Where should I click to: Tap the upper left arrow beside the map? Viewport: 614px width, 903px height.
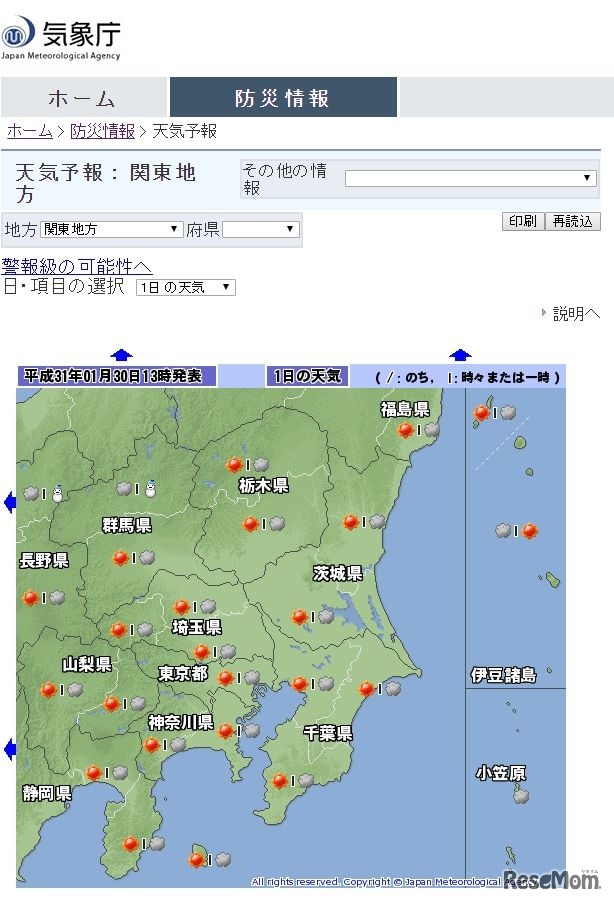point(10,502)
